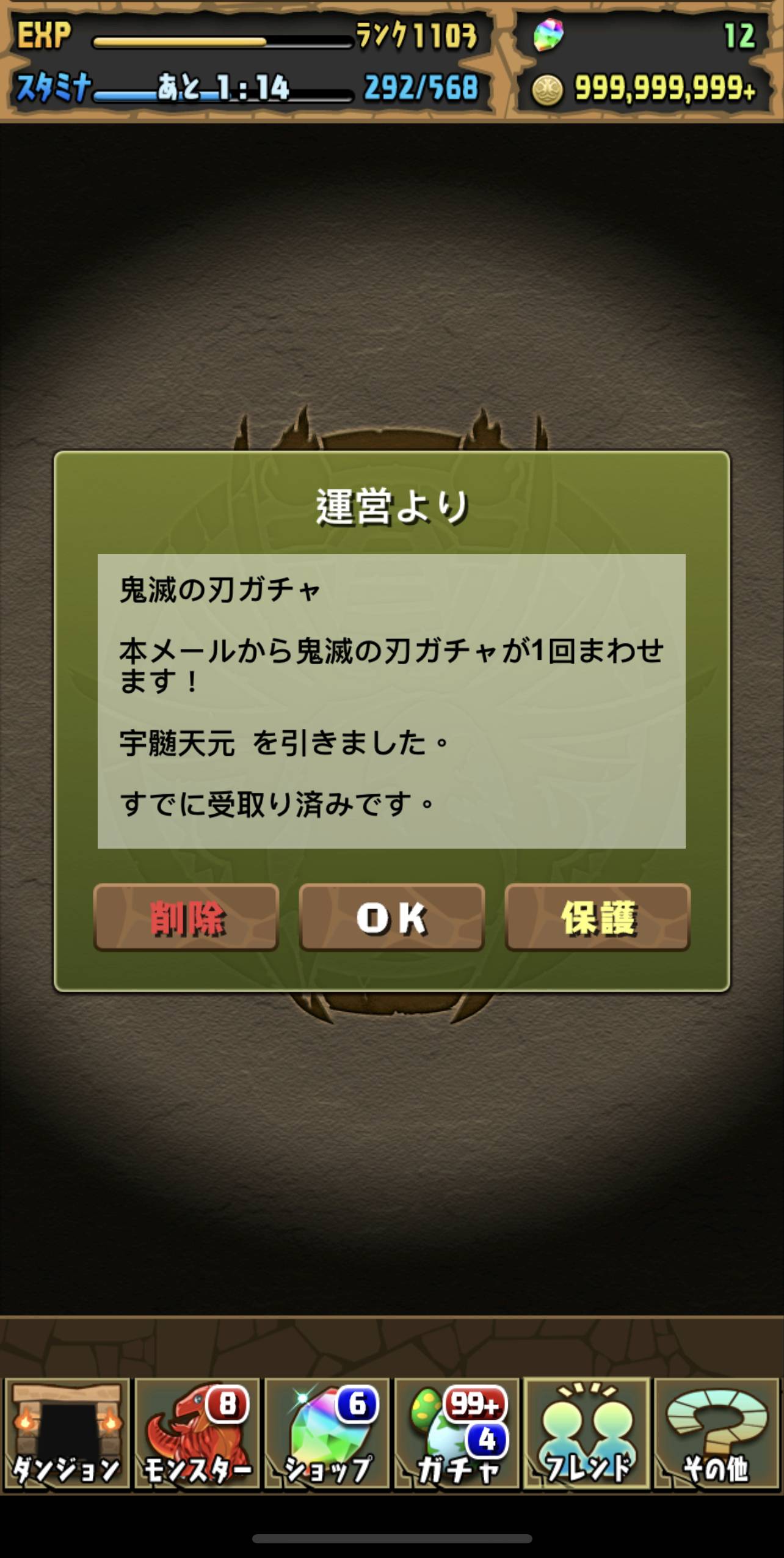The image size is (784, 1558).
Task: Open the ダンジョン dungeon tab
Action: coord(67,1433)
